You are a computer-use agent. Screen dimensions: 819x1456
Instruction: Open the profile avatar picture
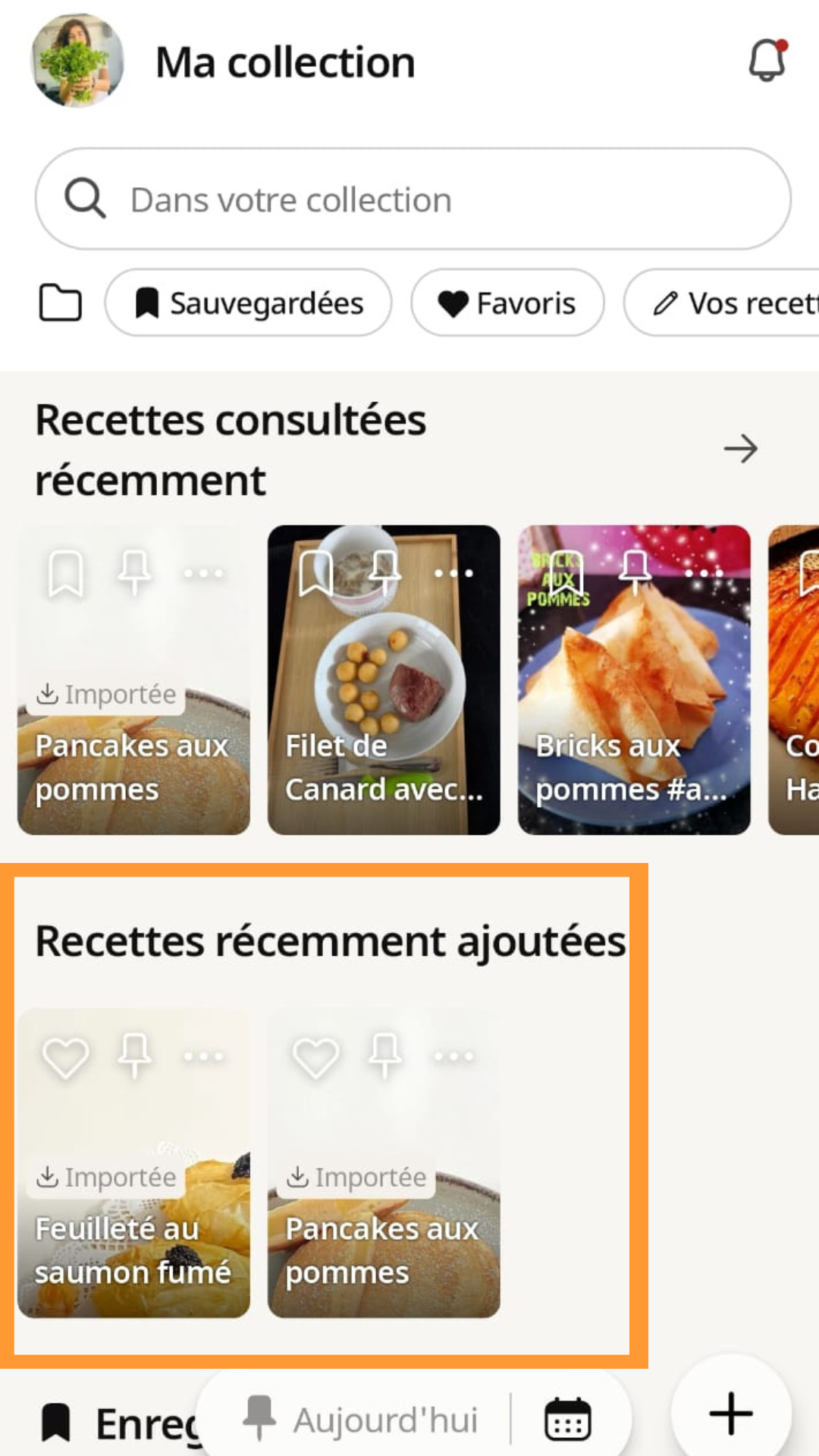[x=77, y=61]
